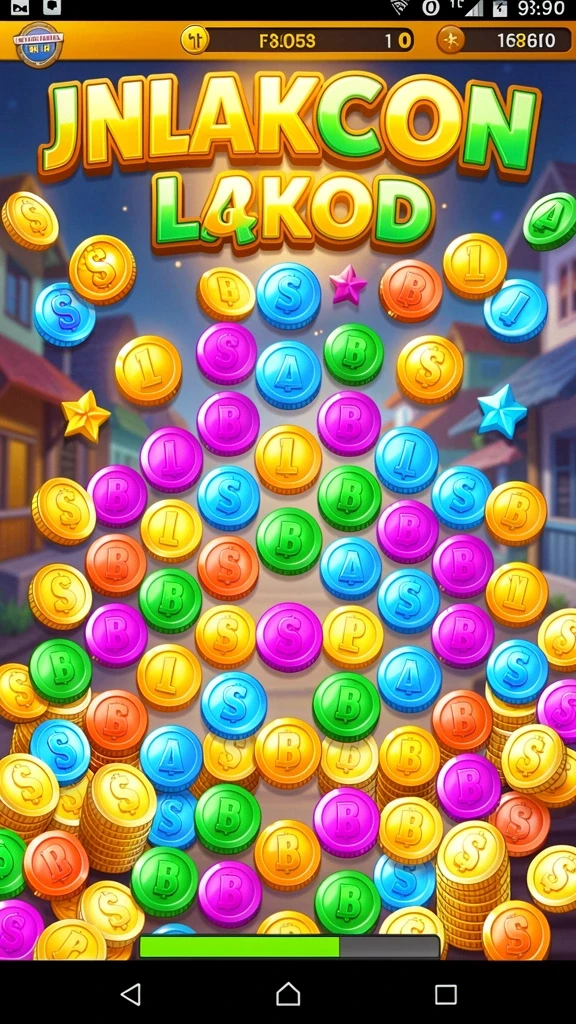Image resolution: width=576 pixels, height=1024 pixels.
Task: Go back using the system back button
Action: [x=131, y=994]
